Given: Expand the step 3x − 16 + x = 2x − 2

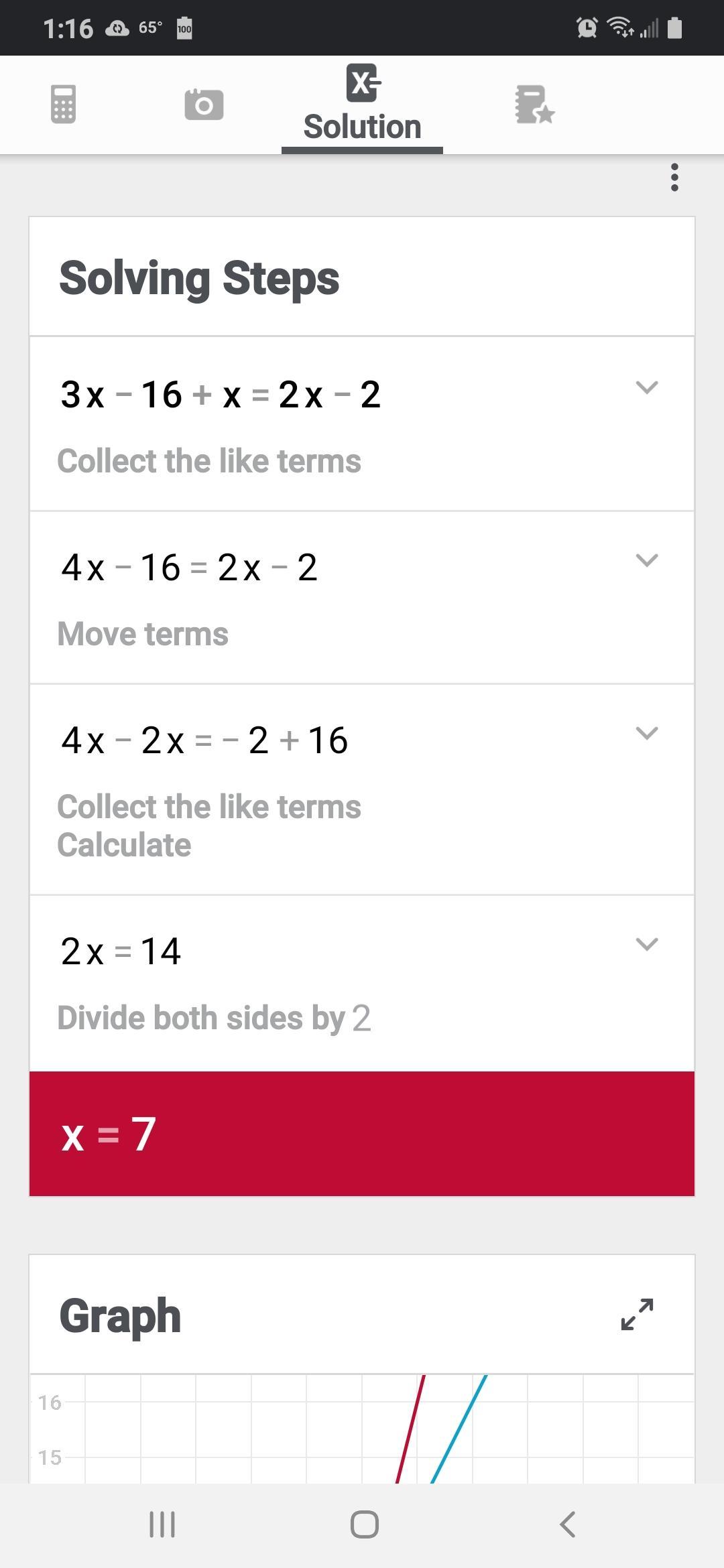Looking at the screenshot, I should [x=646, y=387].
